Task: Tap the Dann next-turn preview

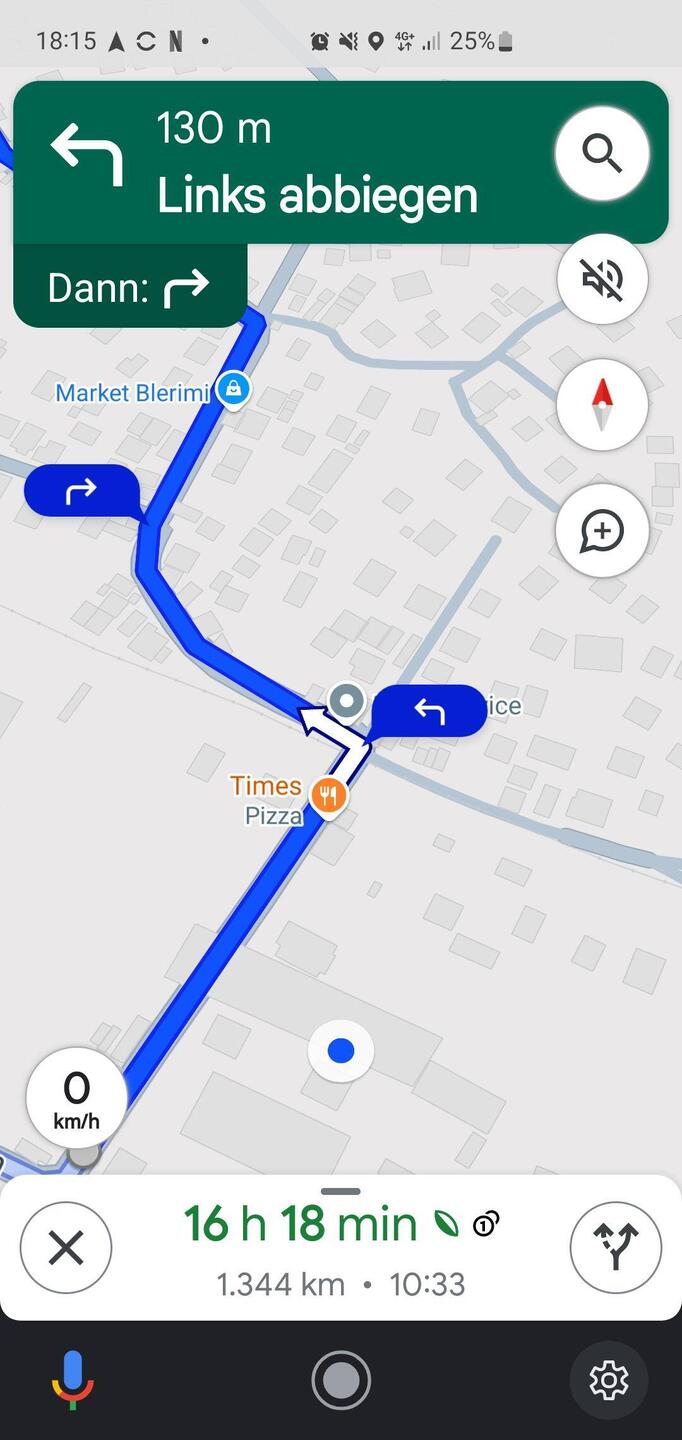Action: click(130, 287)
